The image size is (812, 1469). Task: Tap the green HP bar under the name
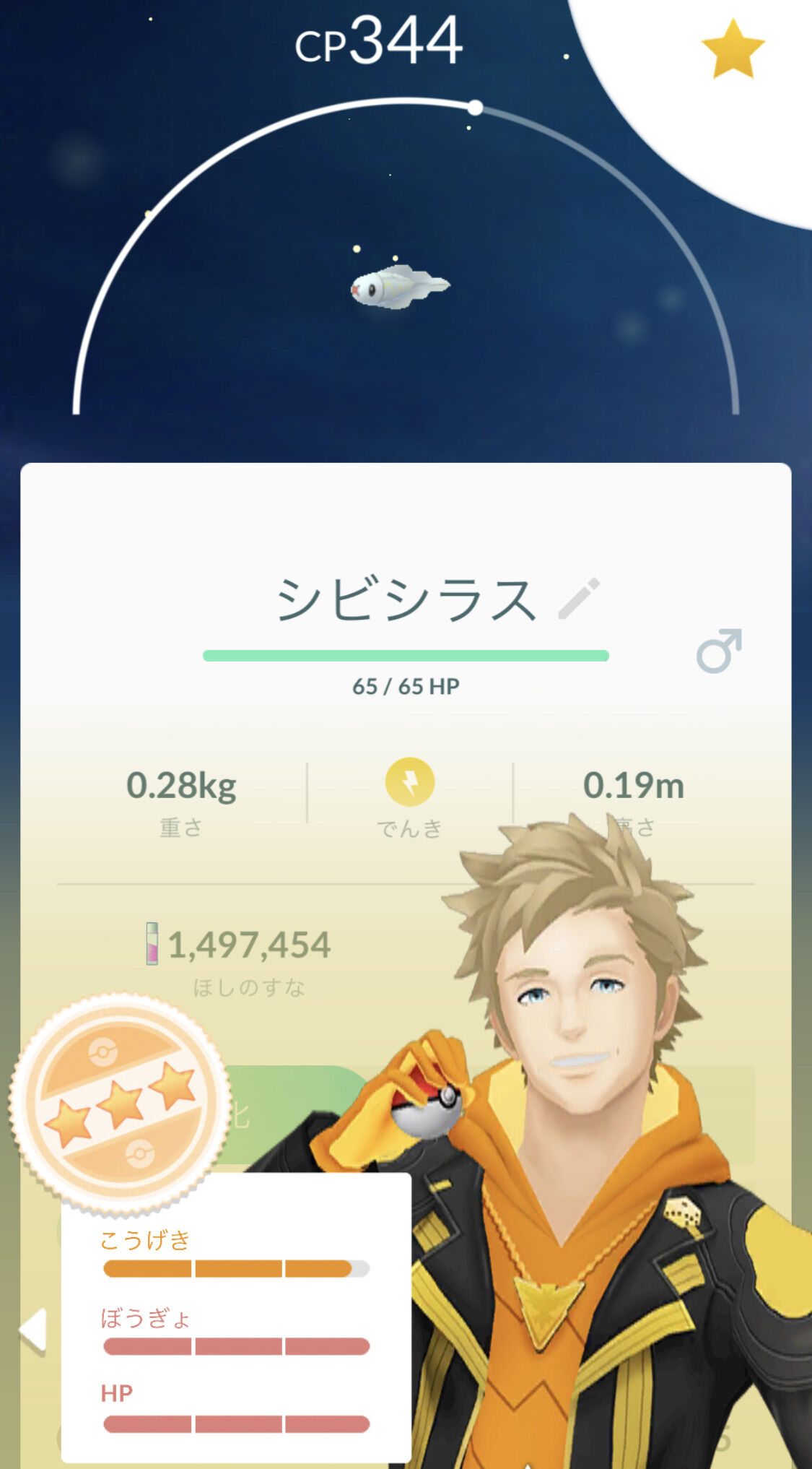406,654
